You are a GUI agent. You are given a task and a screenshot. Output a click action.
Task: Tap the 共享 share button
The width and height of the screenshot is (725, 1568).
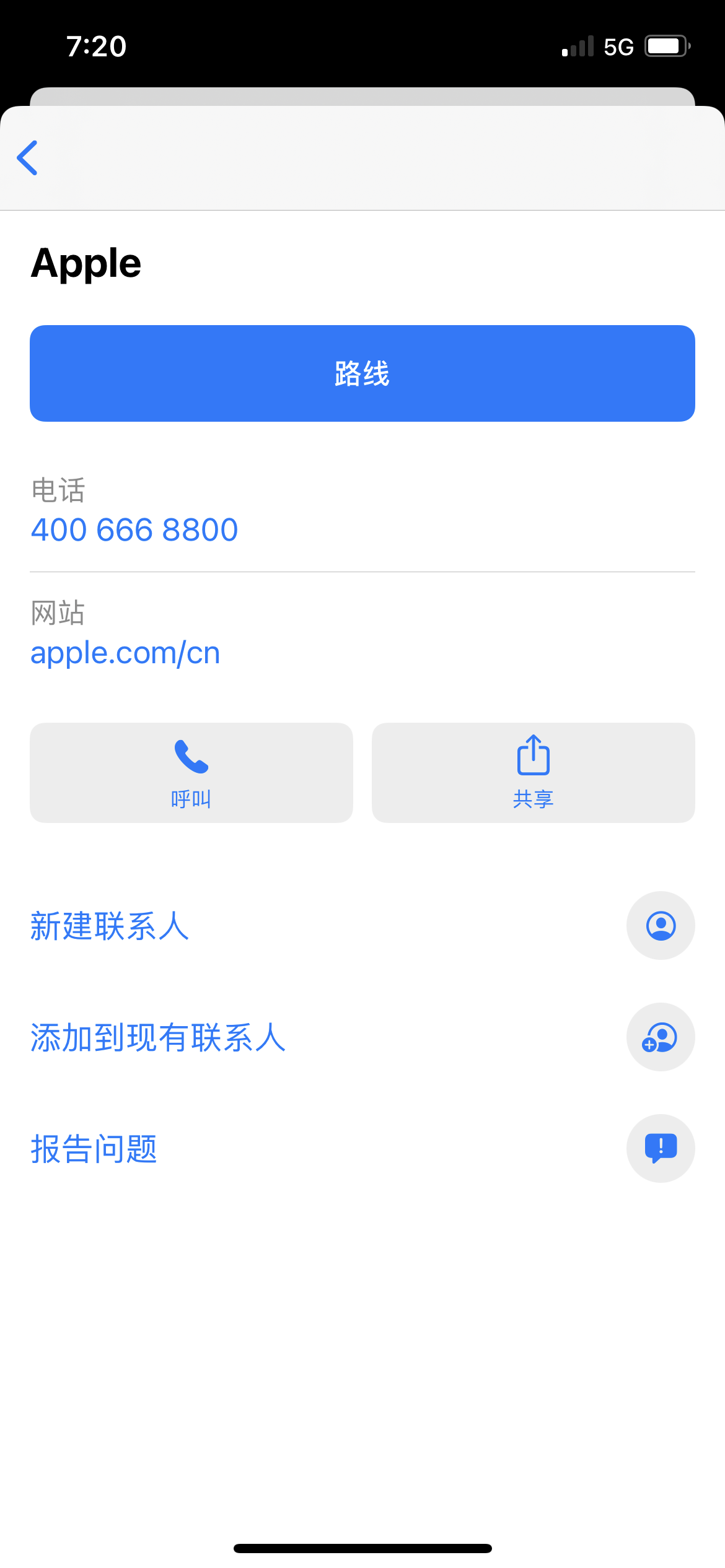tap(533, 772)
